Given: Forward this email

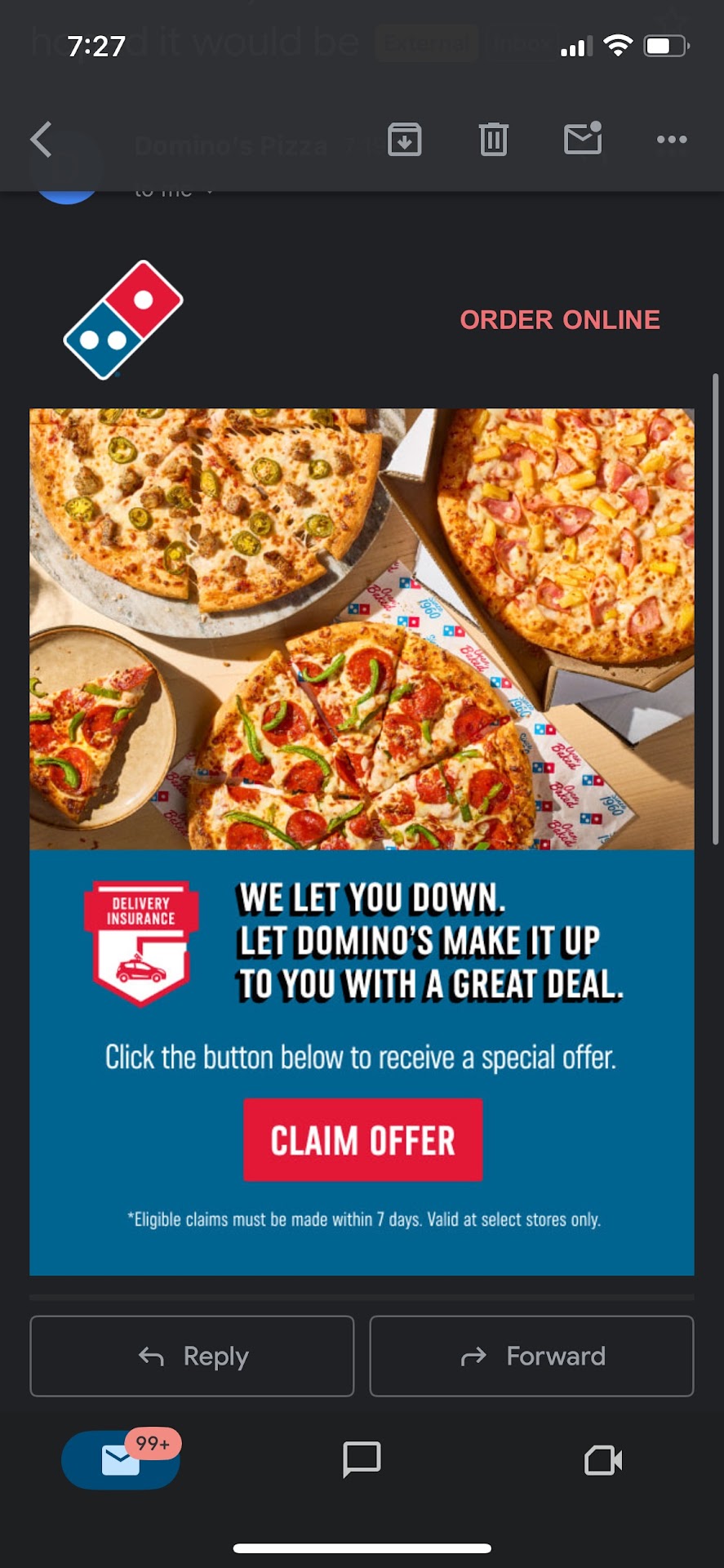Looking at the screenshot, I should [531, 1356].
